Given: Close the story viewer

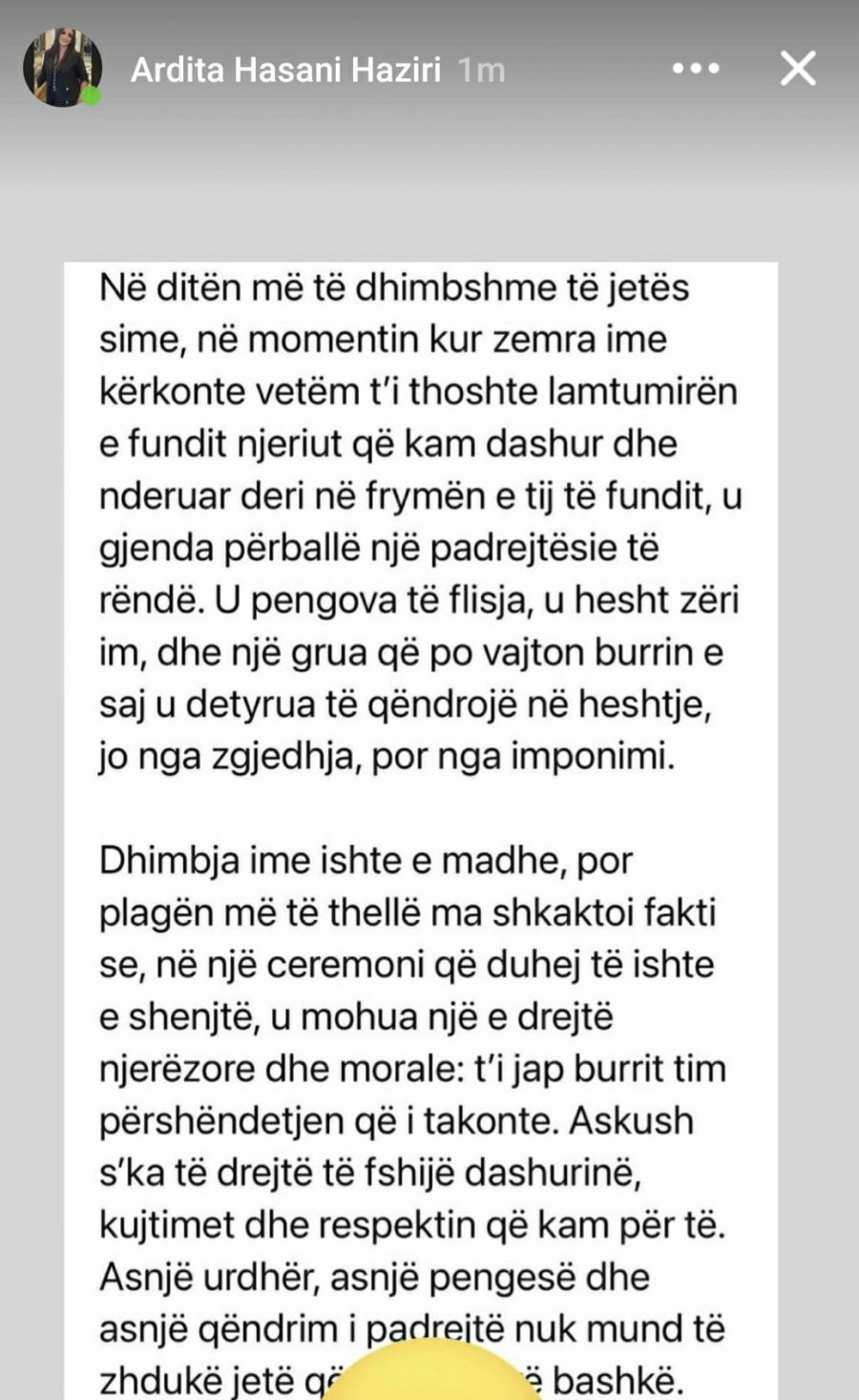Looking at the screenshot, I should pos(798,69).
